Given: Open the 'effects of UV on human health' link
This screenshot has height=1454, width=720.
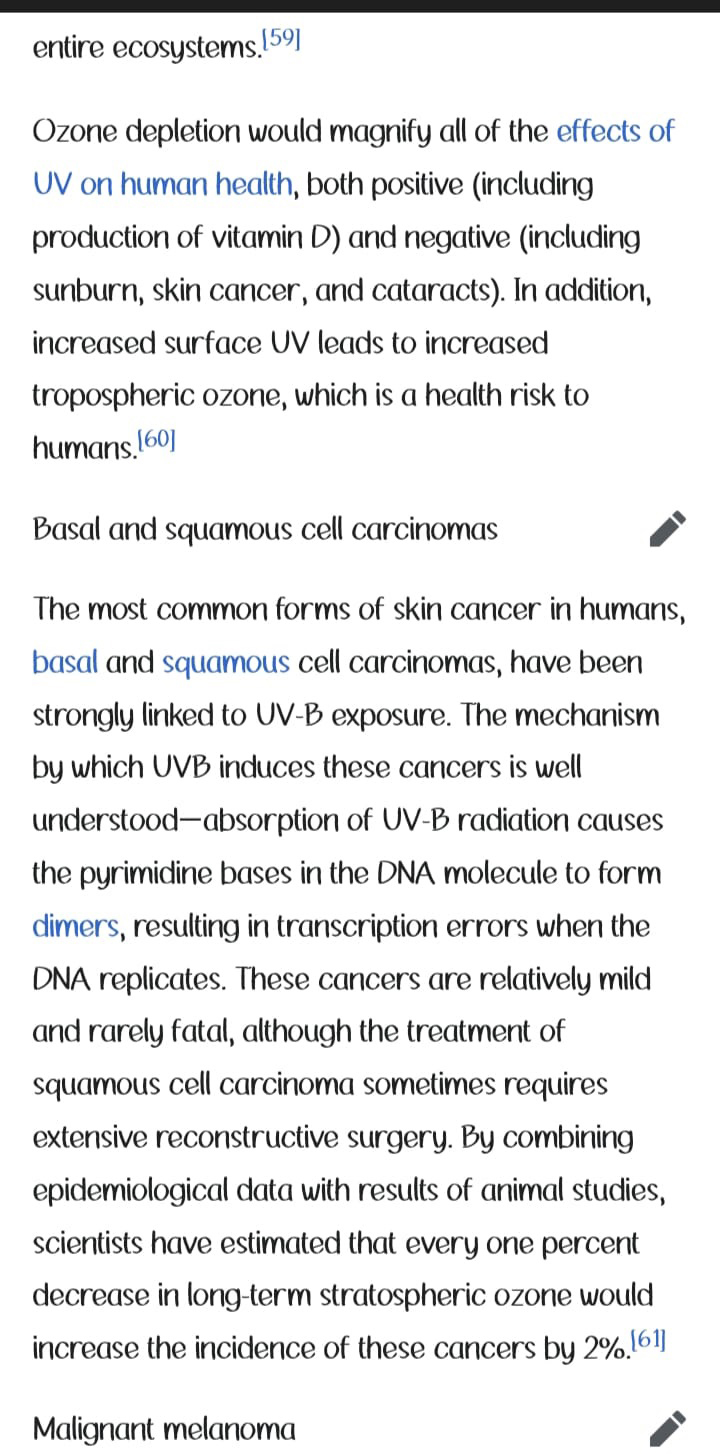Looking at the screenshot, I should 163,185.
